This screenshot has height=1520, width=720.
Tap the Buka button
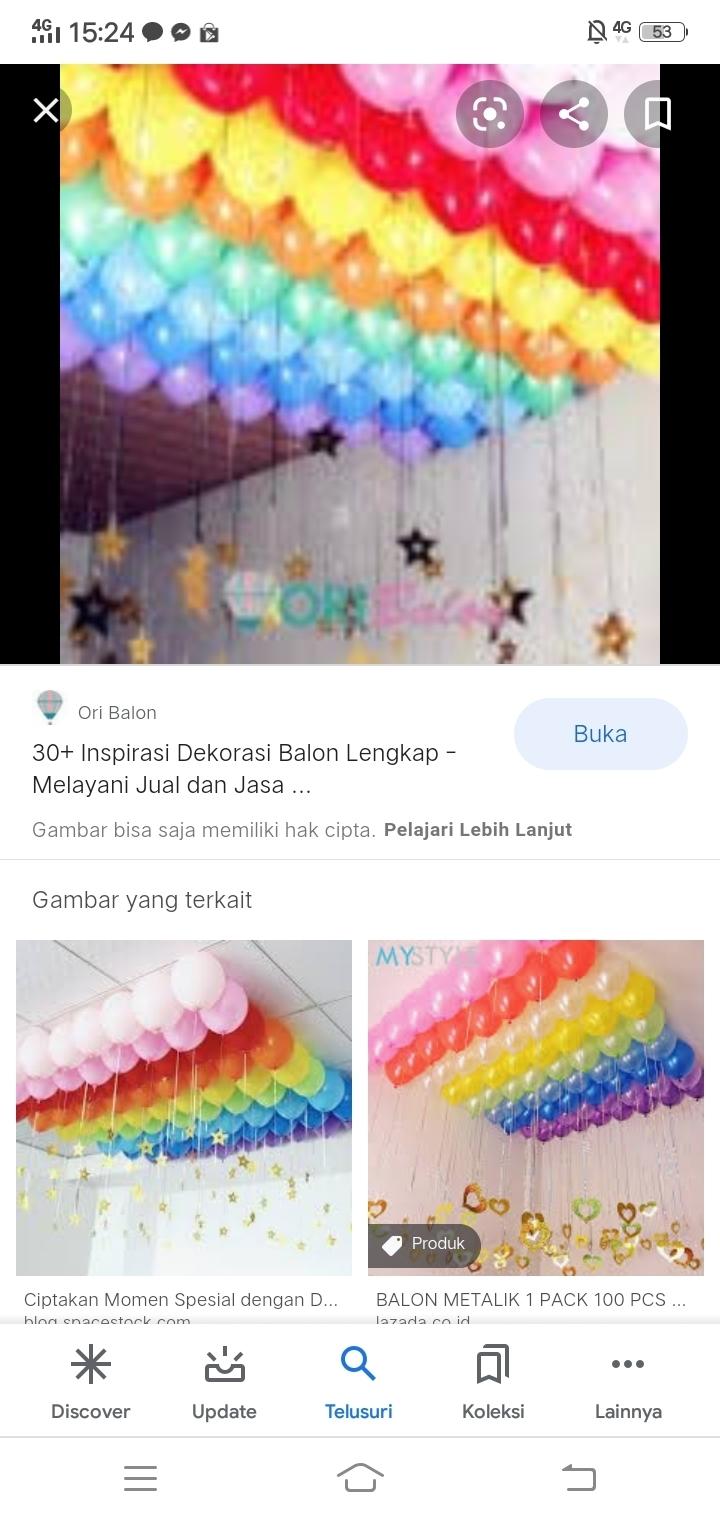pos(601,734)
